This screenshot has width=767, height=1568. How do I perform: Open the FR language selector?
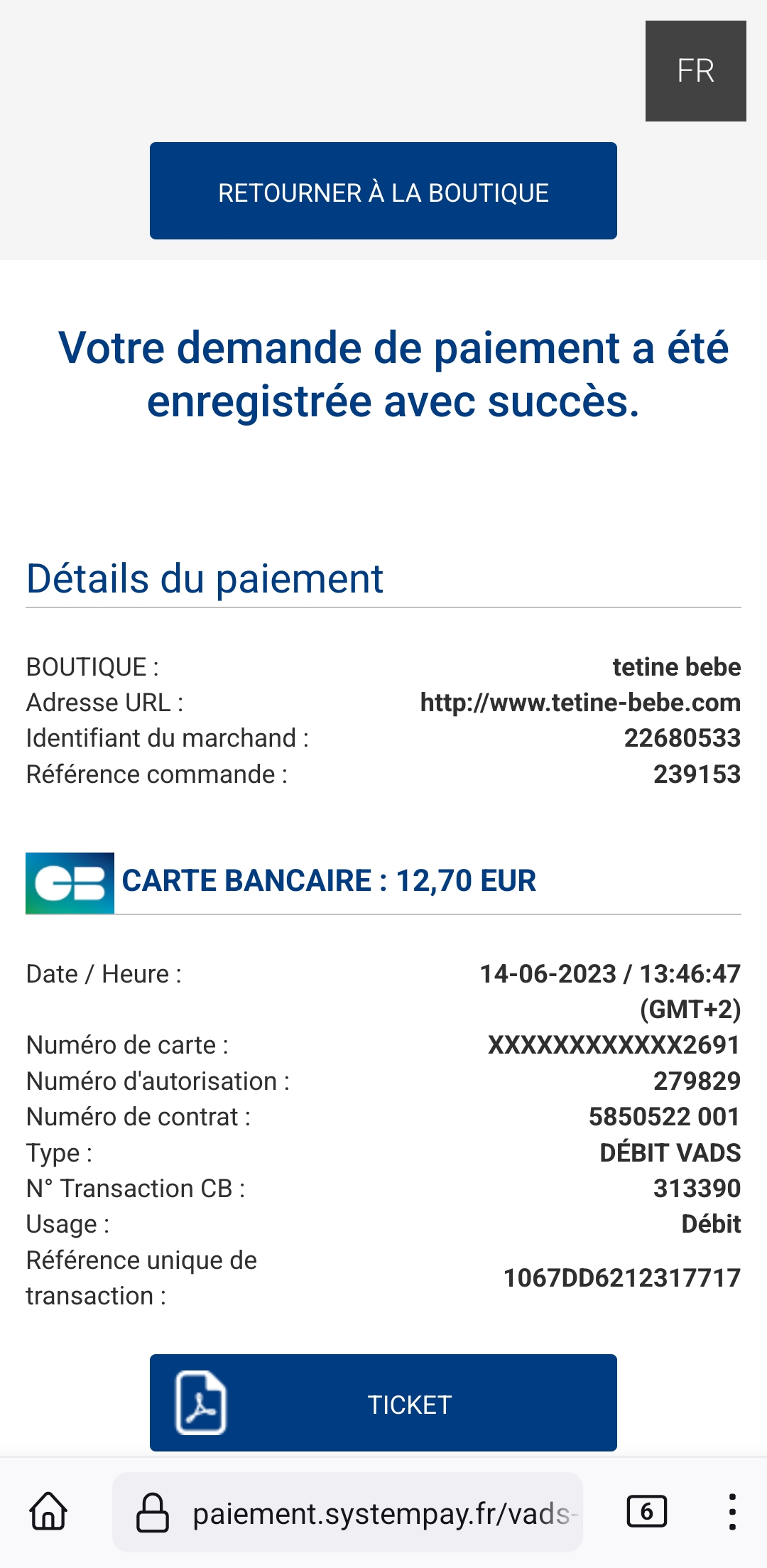[695, 71]
